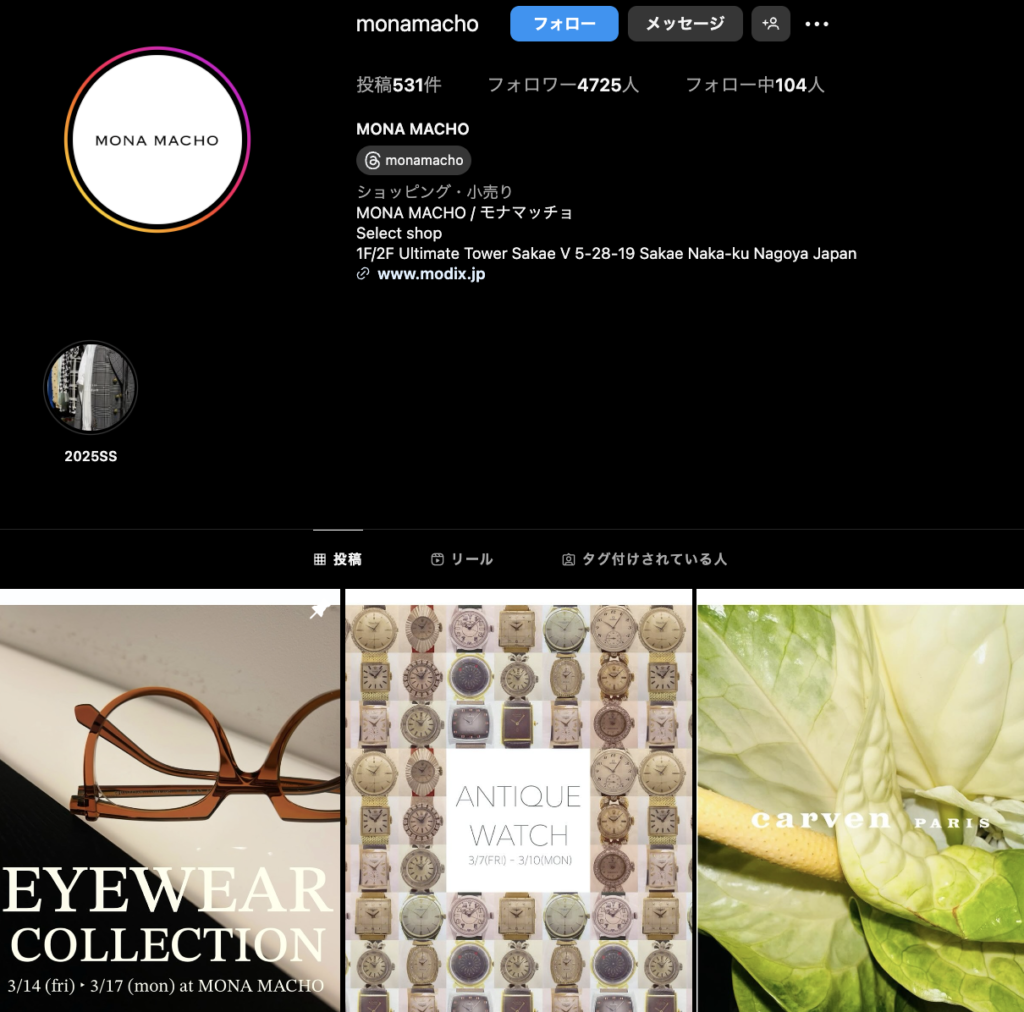
Task: Switch to the タグ付けされている人 tab
Action: click(644, 560)
